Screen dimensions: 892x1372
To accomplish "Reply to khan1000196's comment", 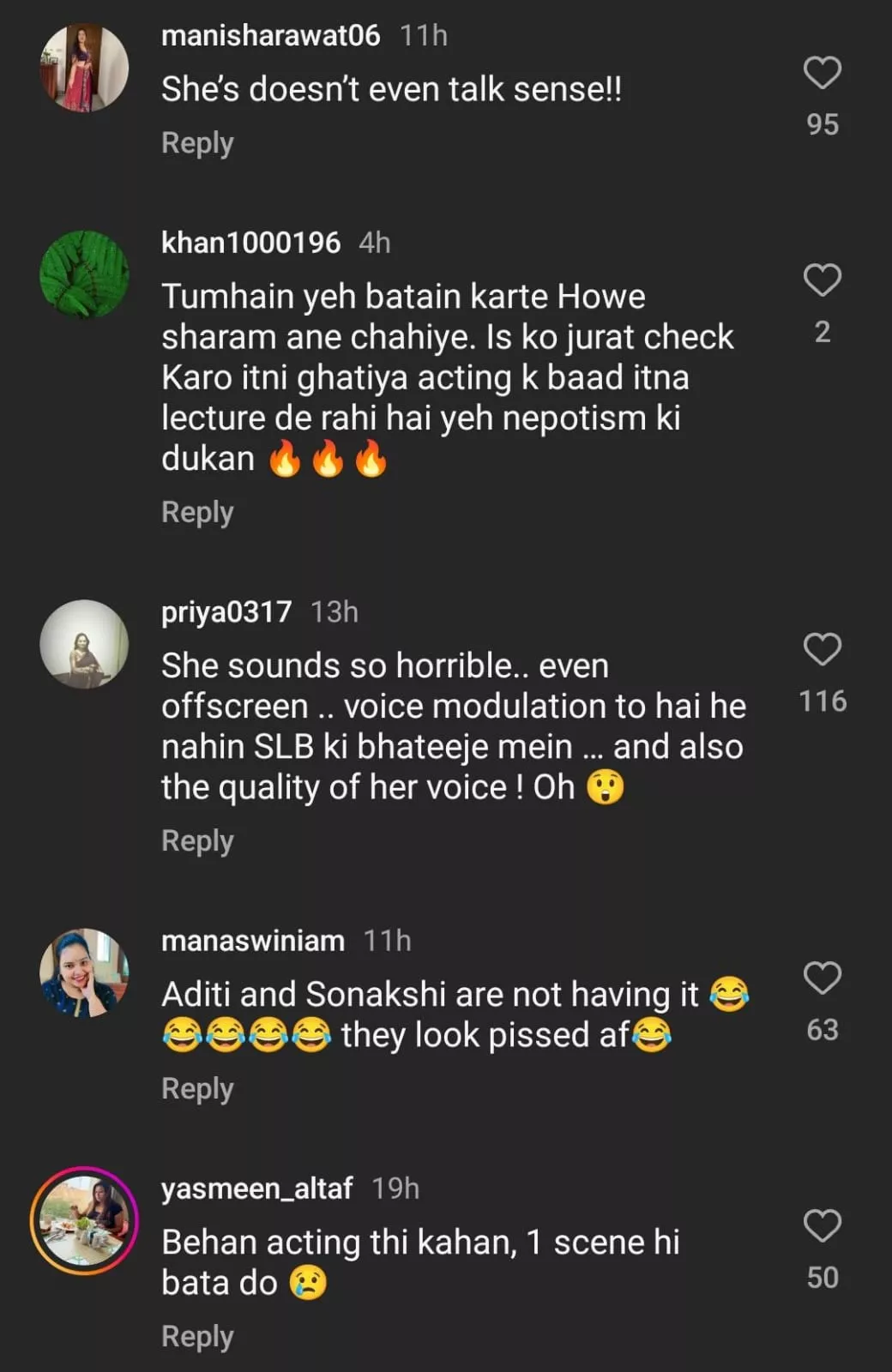I will pyautogui.click(x=197, y=513).
